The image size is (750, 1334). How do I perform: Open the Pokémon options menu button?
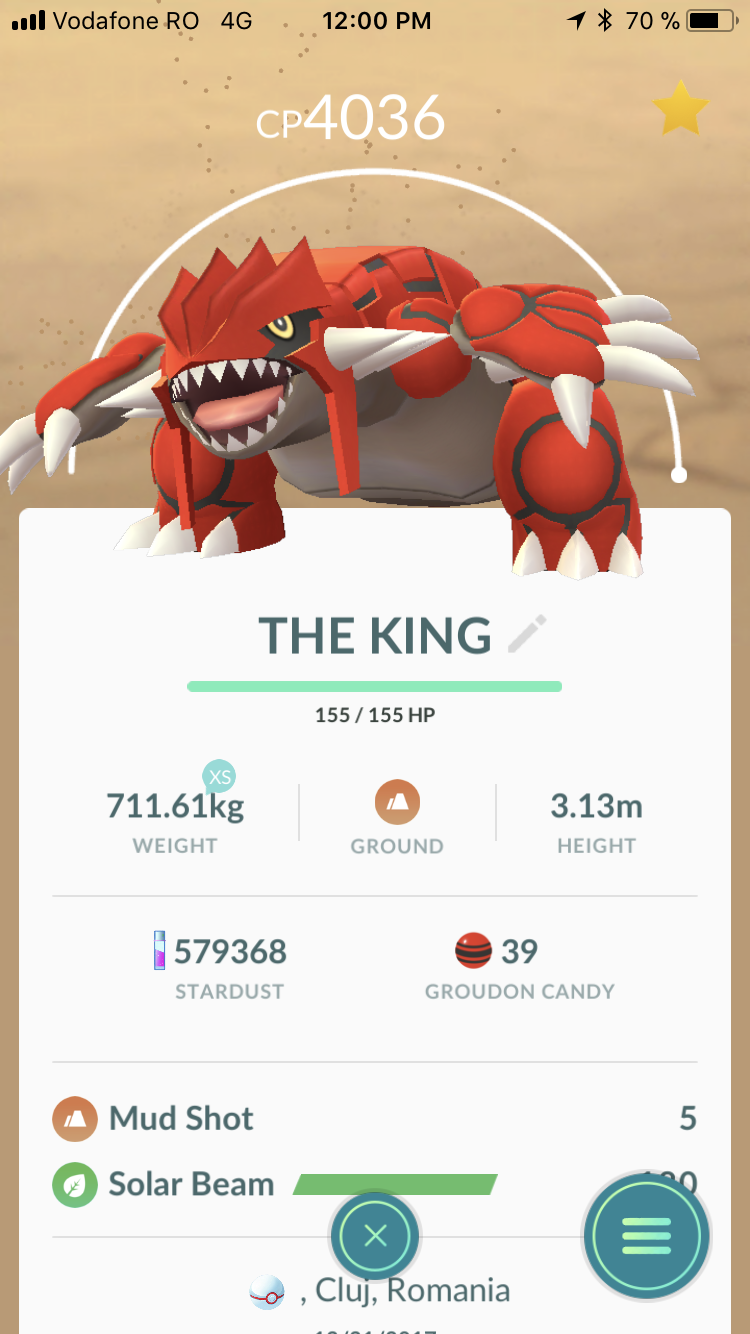click(646, 1236)
